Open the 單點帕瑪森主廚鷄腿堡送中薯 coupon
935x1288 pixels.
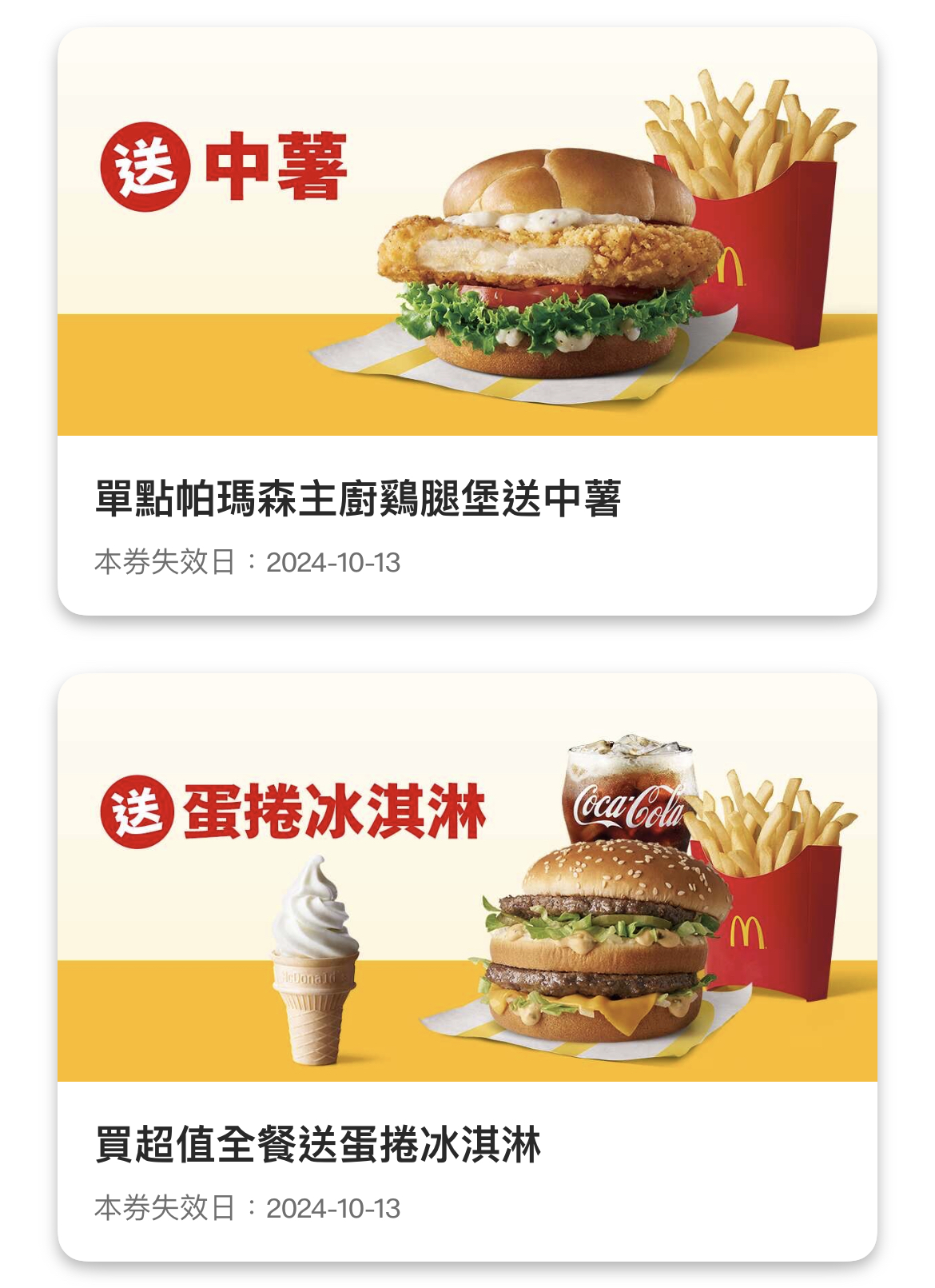[467, 321]
